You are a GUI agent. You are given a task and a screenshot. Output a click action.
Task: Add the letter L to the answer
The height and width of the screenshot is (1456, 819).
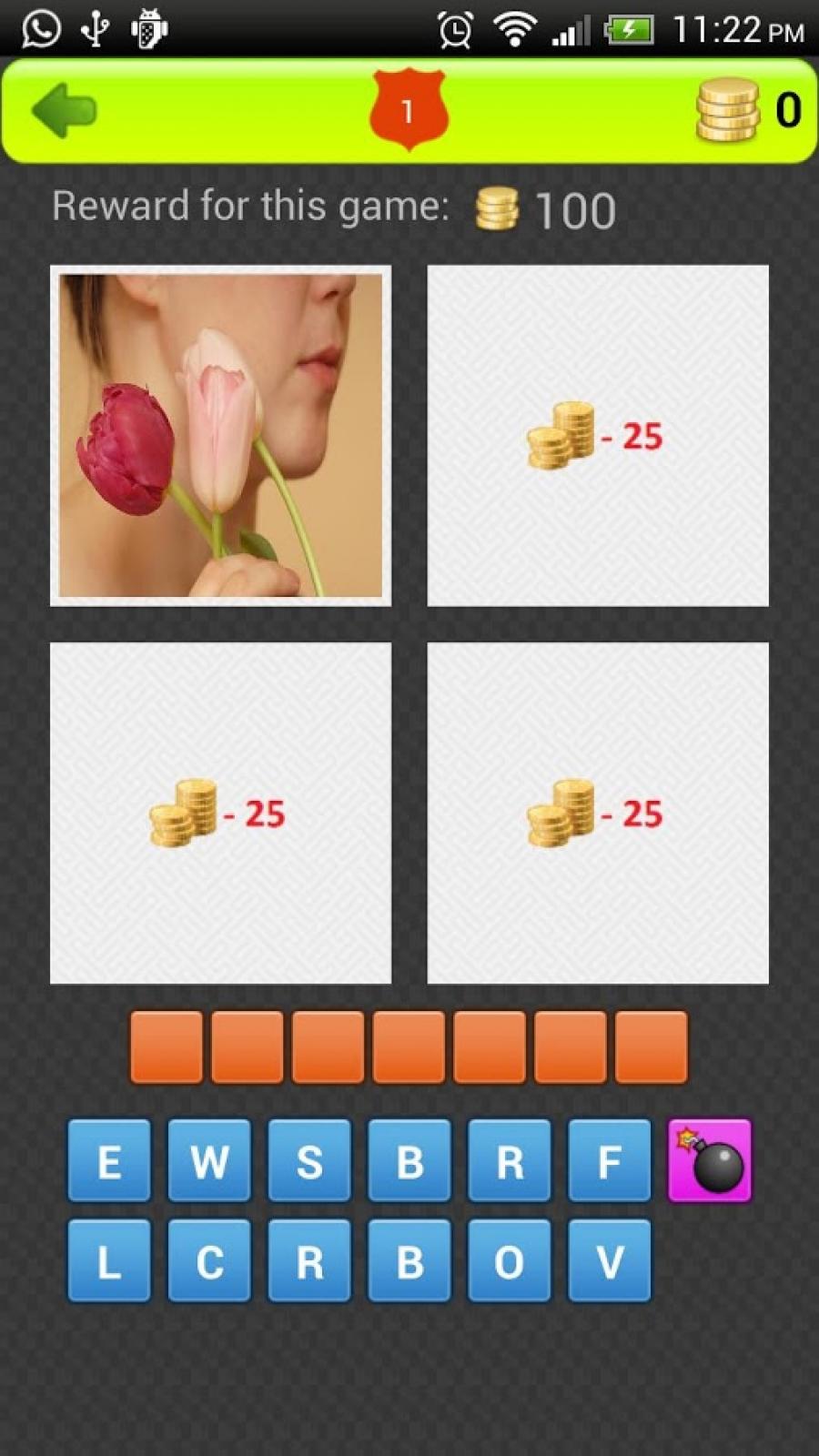(109, 1261)
